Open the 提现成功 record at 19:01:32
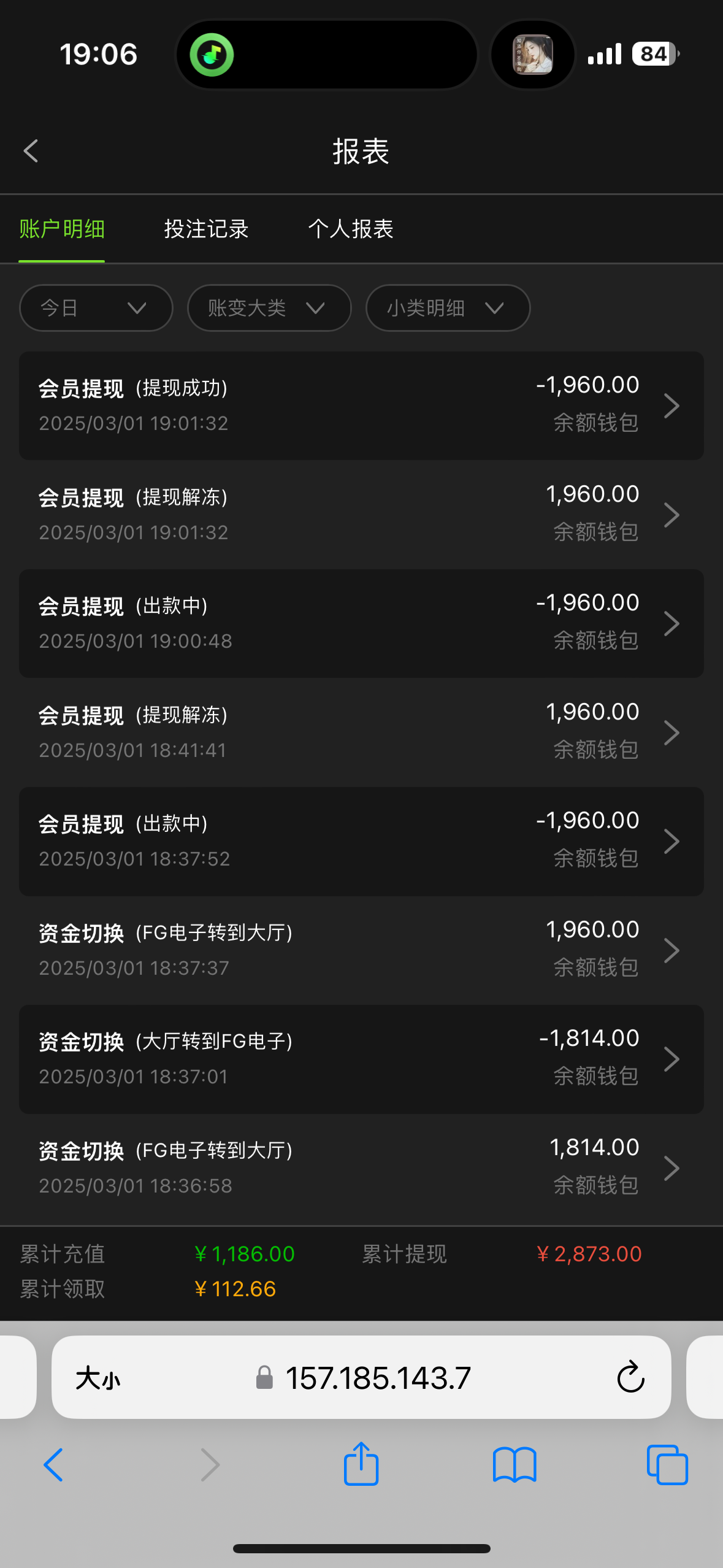Viewport: 723px width, 1568px height. click(x=361, y=405)
